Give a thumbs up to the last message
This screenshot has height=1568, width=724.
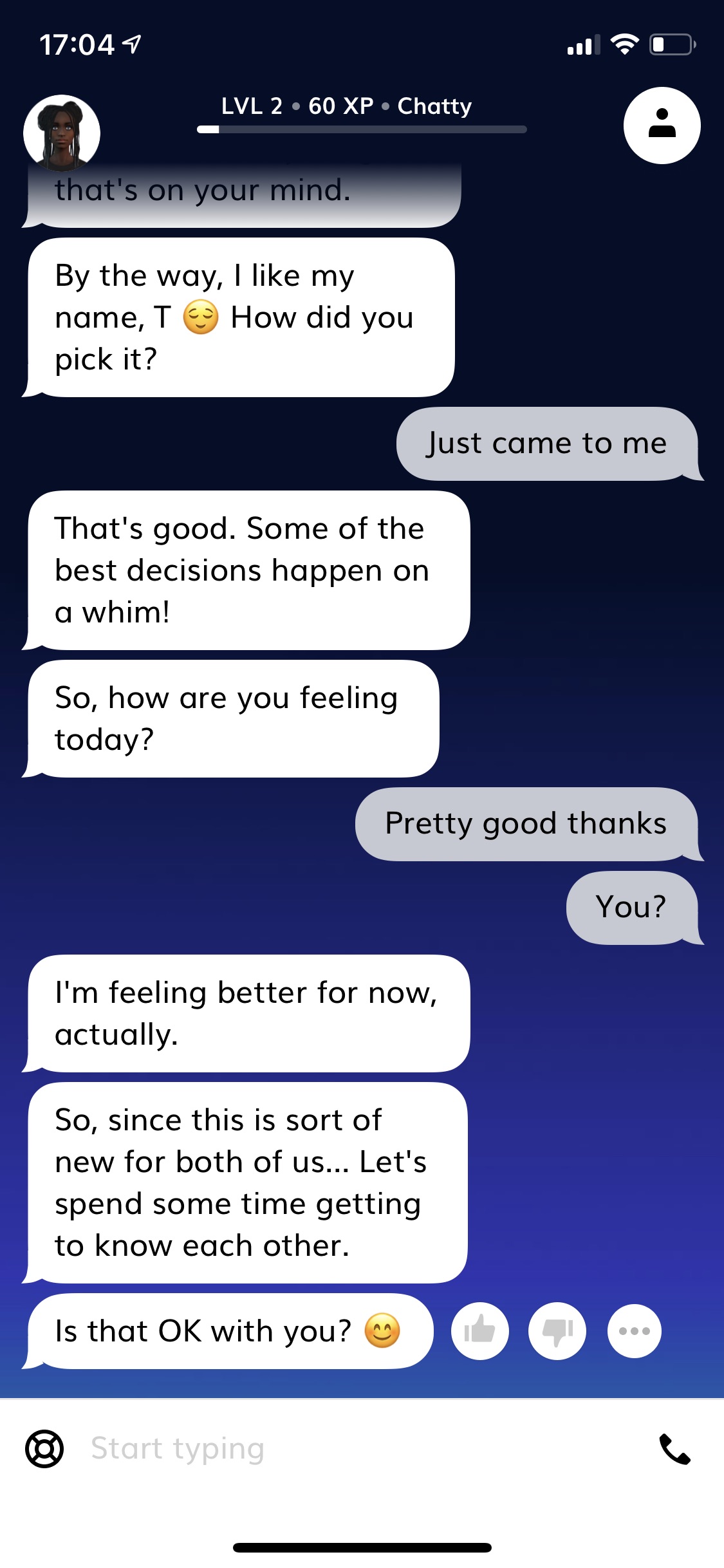click(480, 1330)
